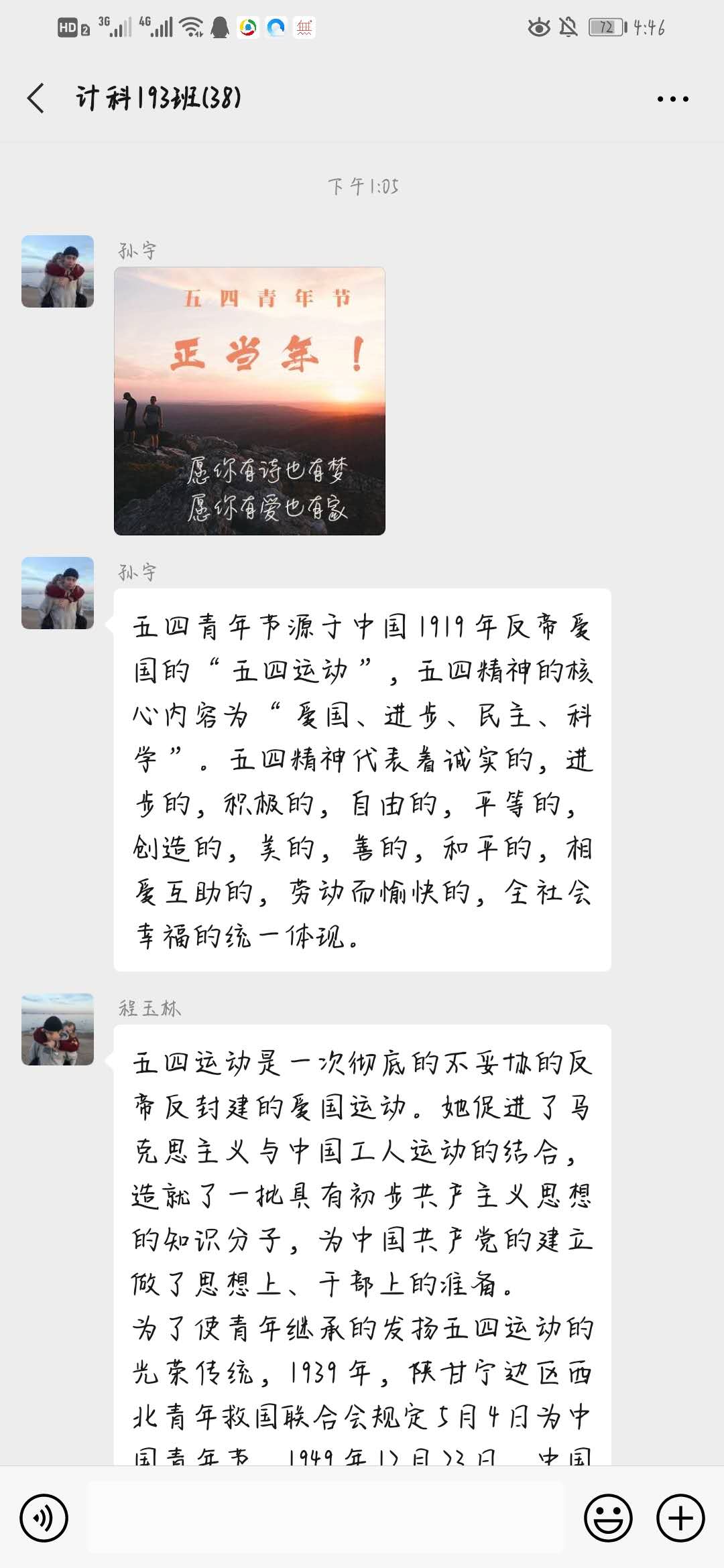This screenshot has height=1568, width=724.
Task: Tap 程玉林's profile avatar
Action: tap(58, 1029)
